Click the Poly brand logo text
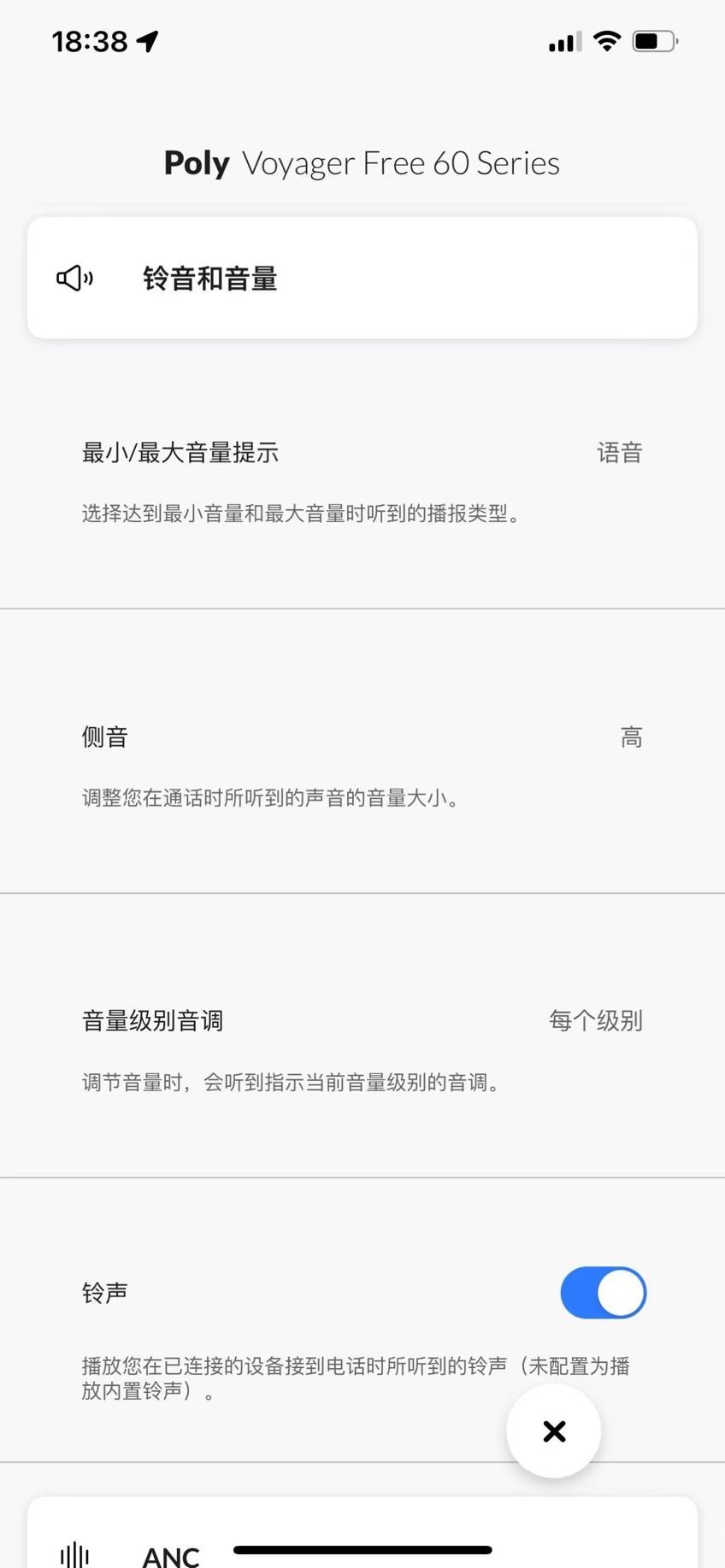Viewport: 725px width, 1568px height. [x=196, y=162]
